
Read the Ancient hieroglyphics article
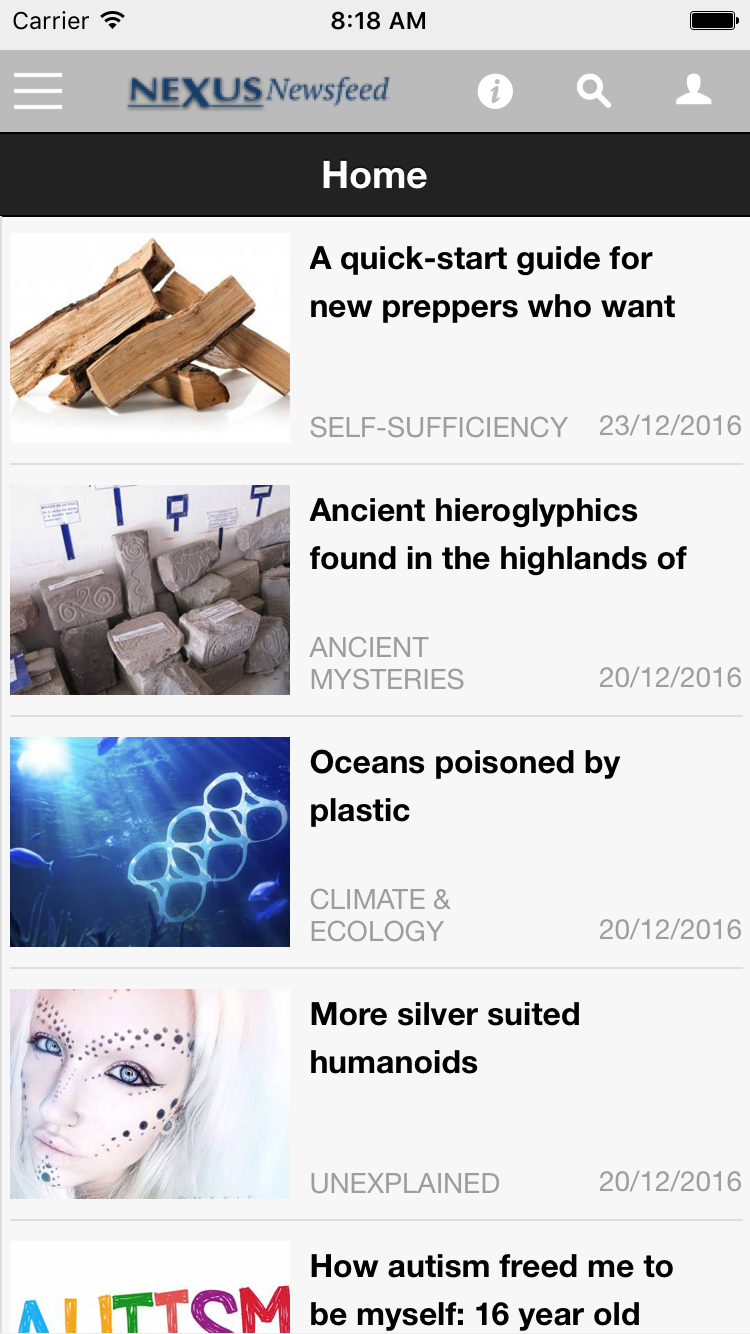(x=497, y=535)
